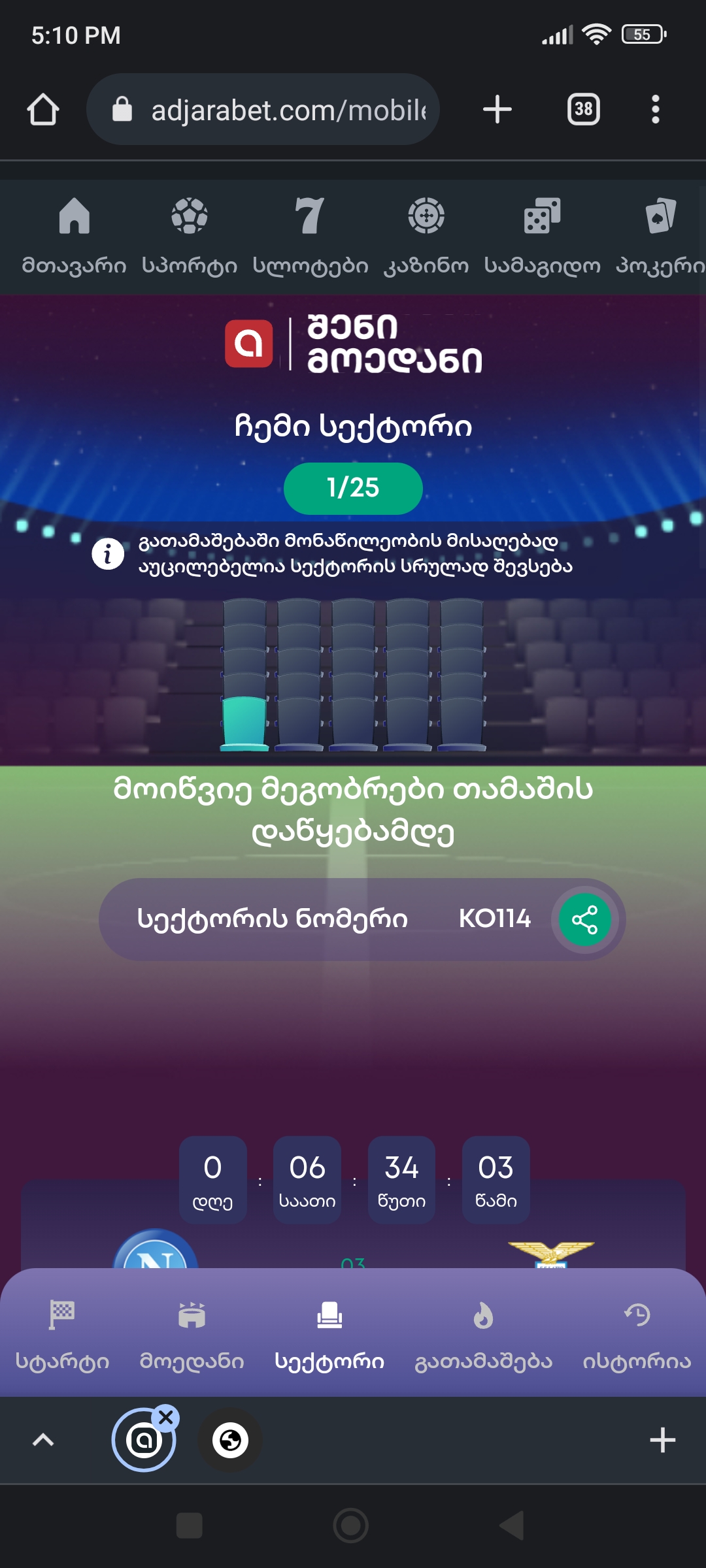
Task: Add a tab with the bottom plus
Action: (x=662, y=1440)
